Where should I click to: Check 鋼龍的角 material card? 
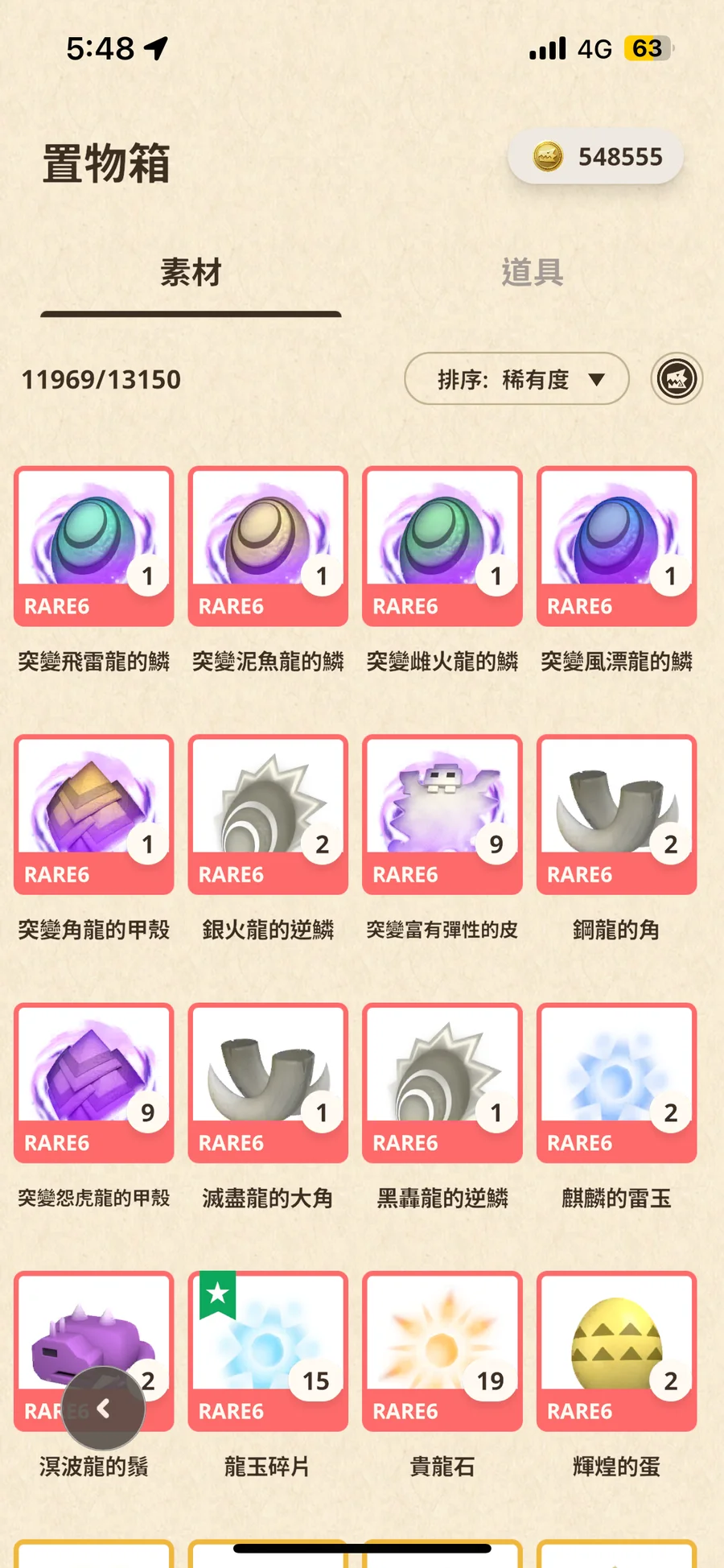(x=616, y=815)
